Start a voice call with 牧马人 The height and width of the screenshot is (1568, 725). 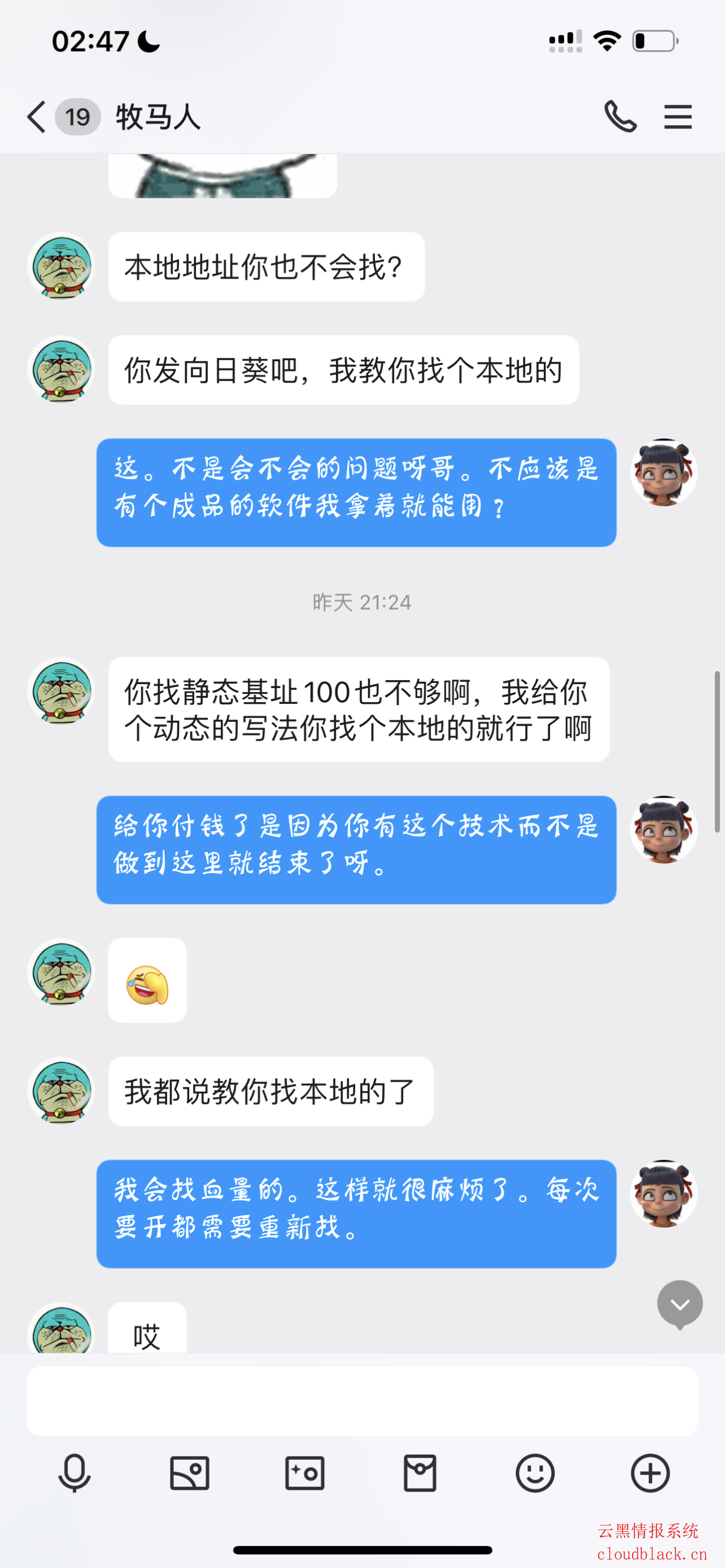[x=620, y=116]
